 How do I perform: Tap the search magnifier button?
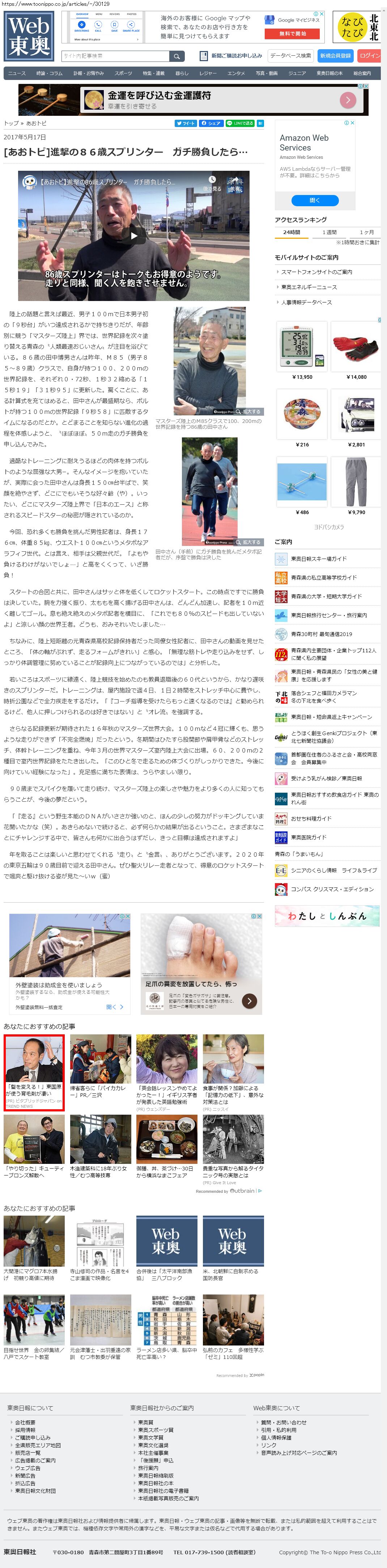pyautogui.click(x=177, y=56)
